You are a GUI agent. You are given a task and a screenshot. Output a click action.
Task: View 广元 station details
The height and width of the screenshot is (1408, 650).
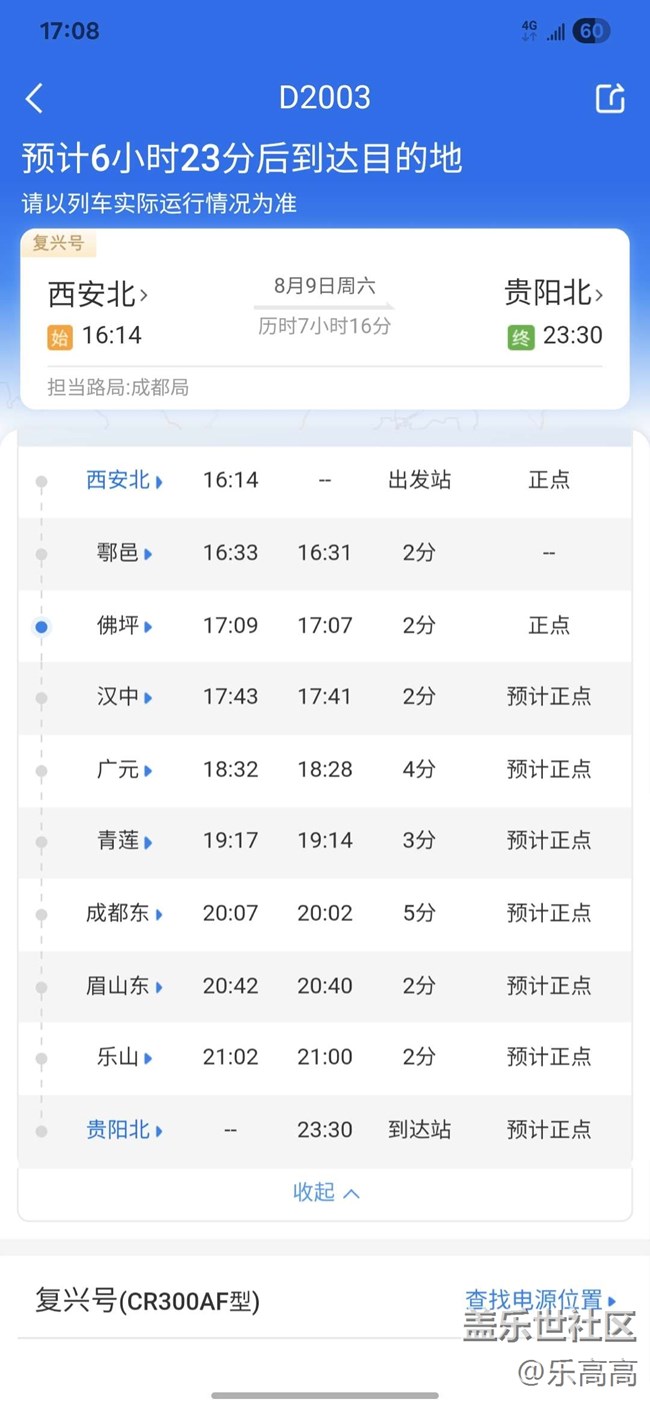[x=125, y=770]
